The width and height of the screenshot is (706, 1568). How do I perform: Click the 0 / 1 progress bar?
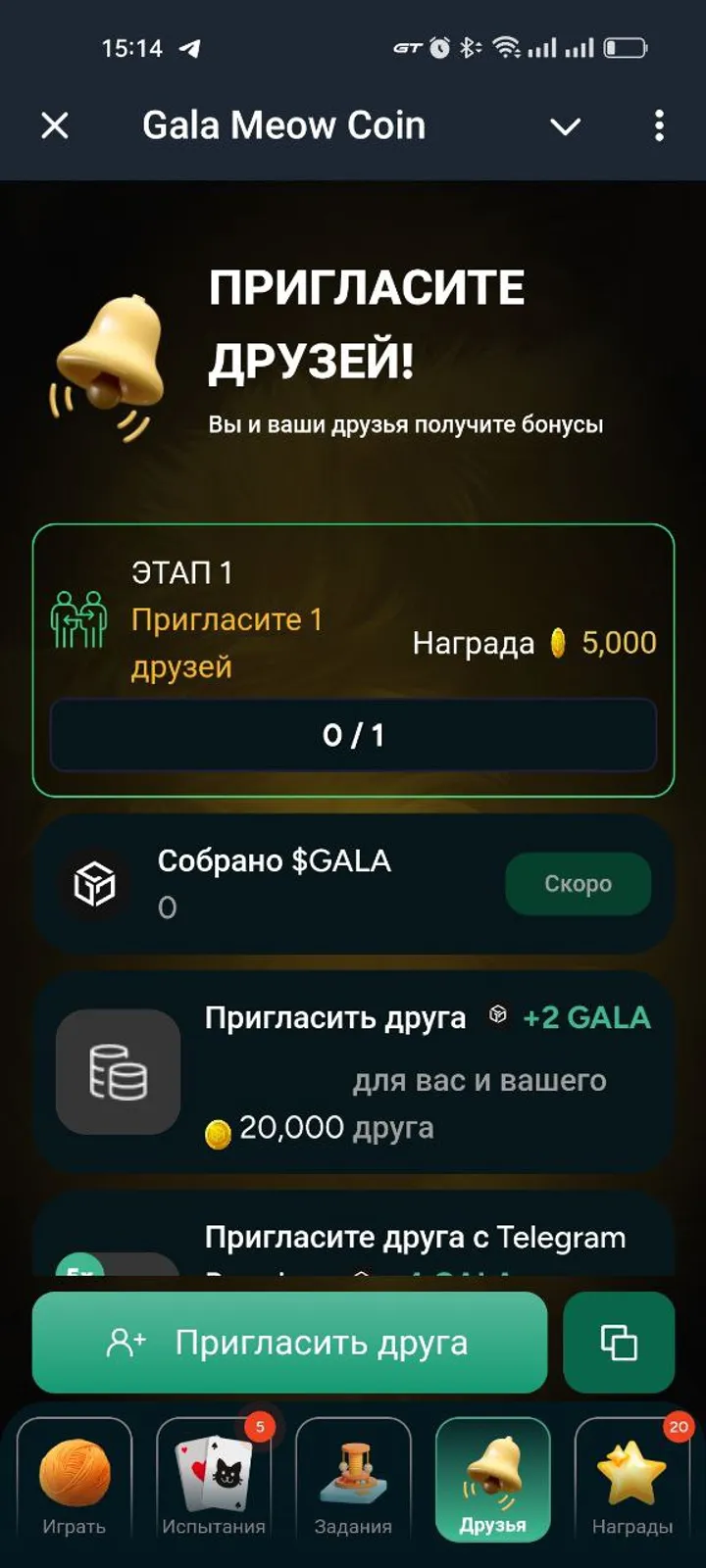(x=353, y=734)
